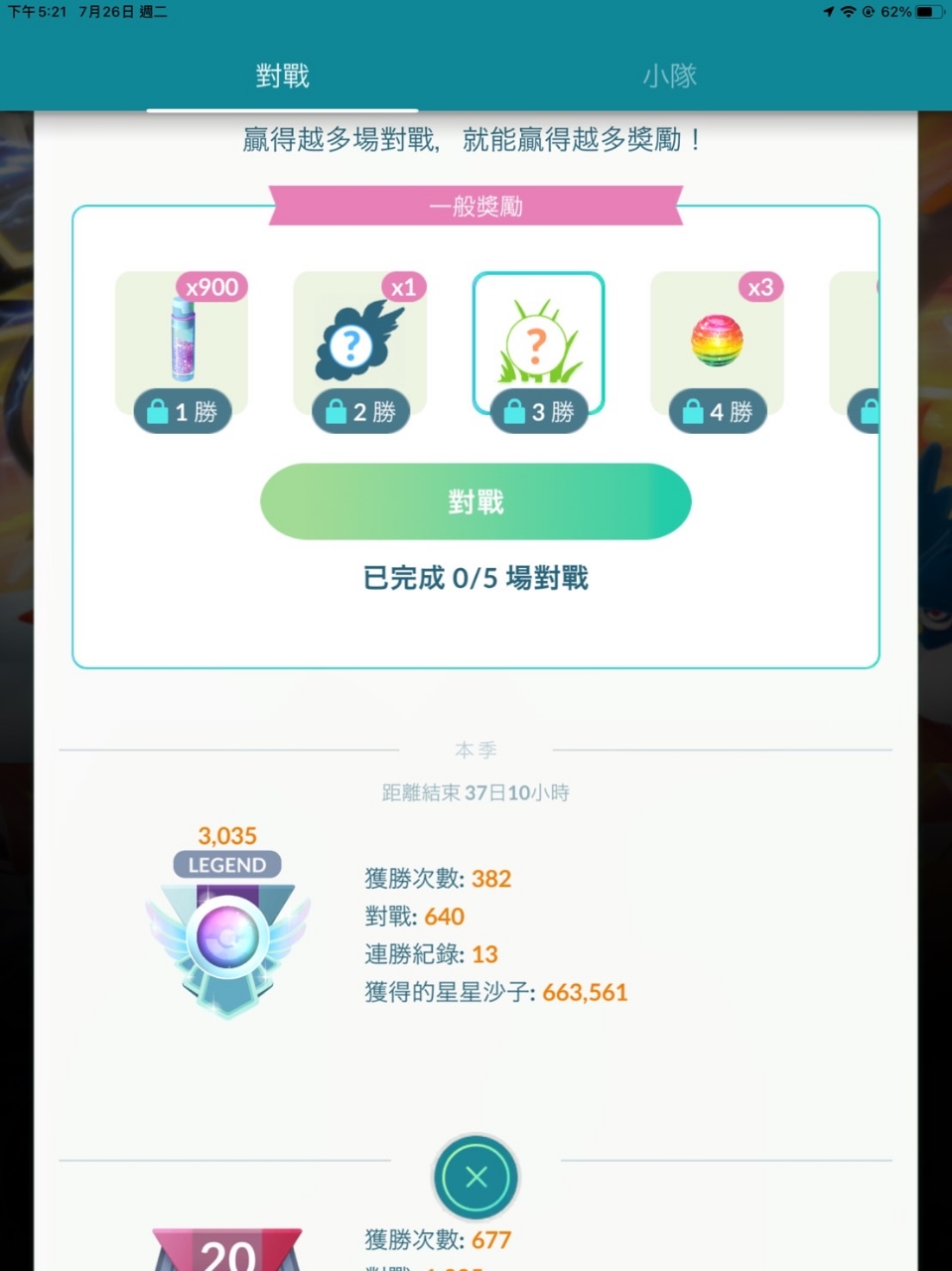Close the battle screen with the X button

476,1178
